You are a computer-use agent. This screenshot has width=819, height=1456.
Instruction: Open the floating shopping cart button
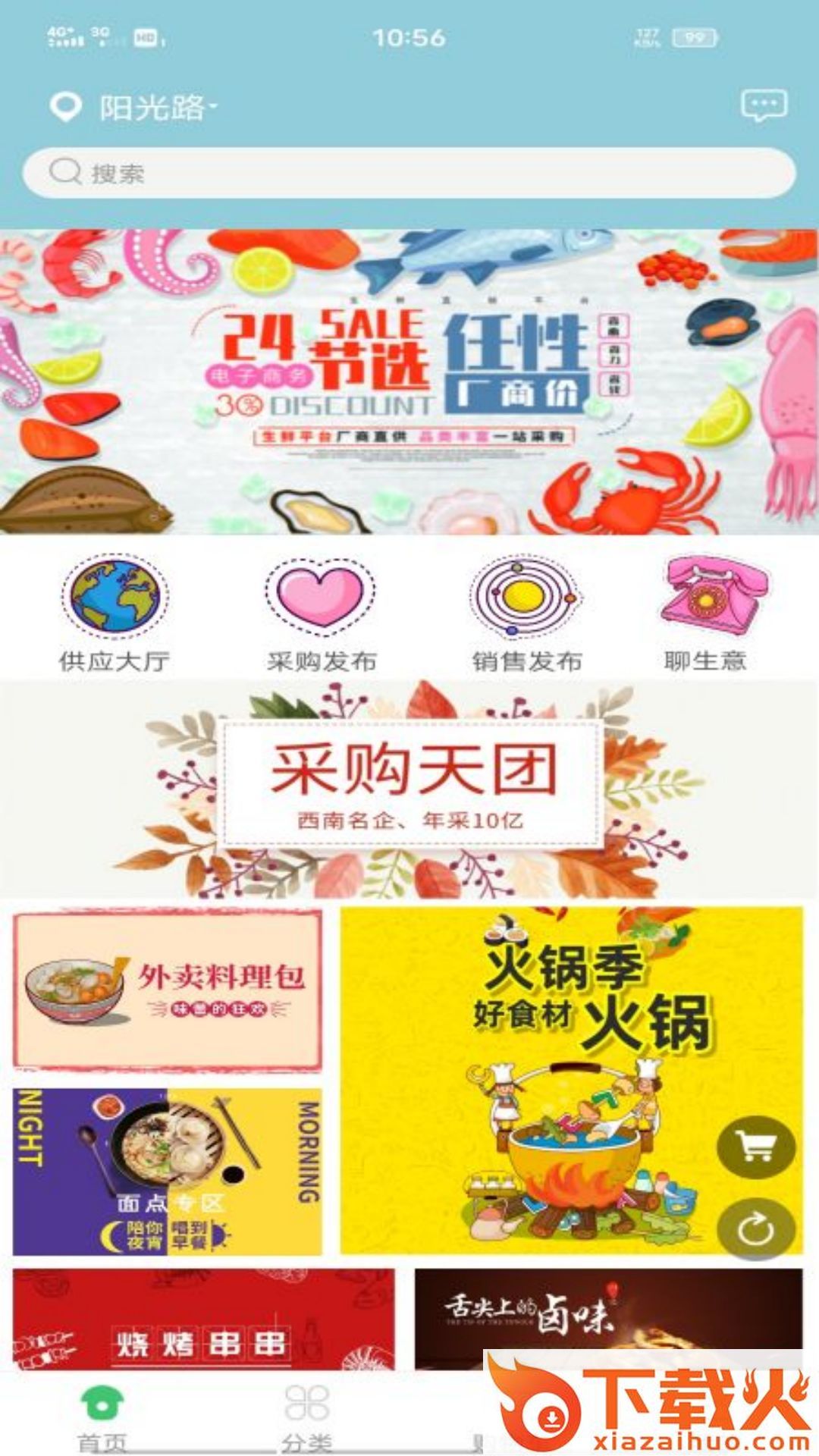pos(756,1146)
